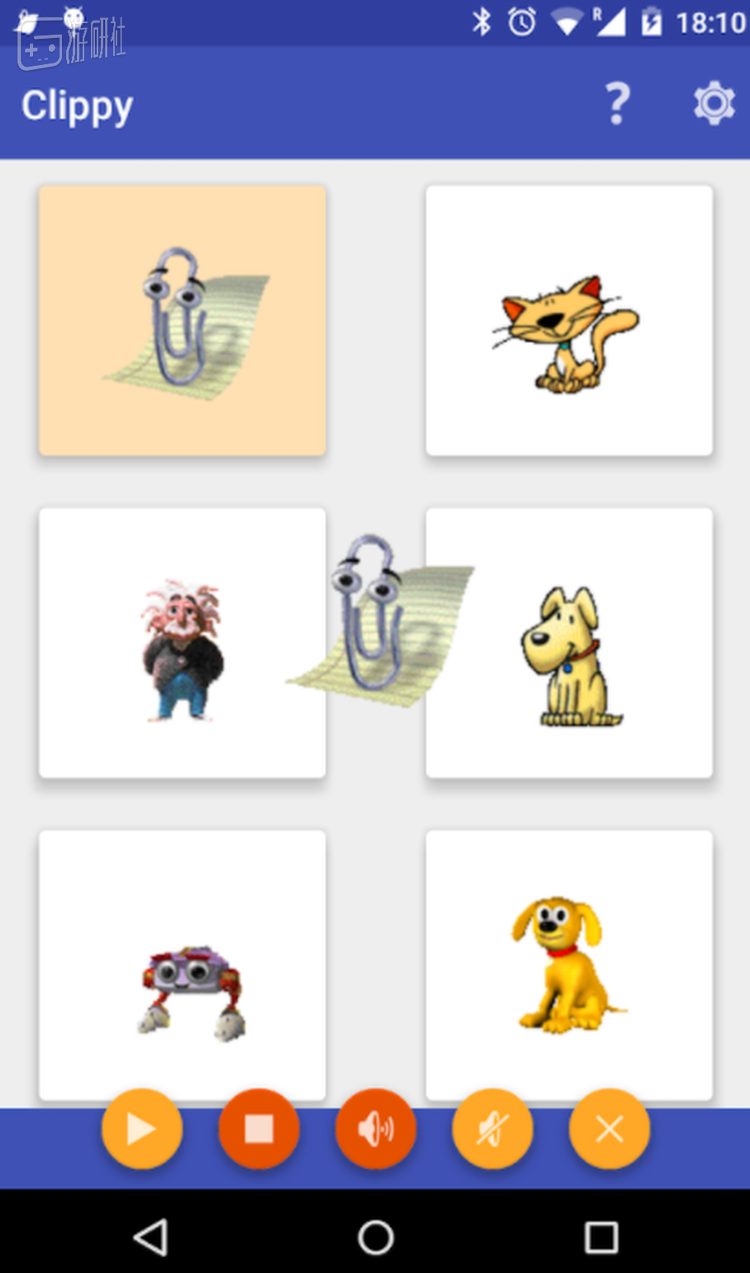The image size is (750, 1273).
Task: Select the Clippy paperclip assistant card
Action: point(182,320)
